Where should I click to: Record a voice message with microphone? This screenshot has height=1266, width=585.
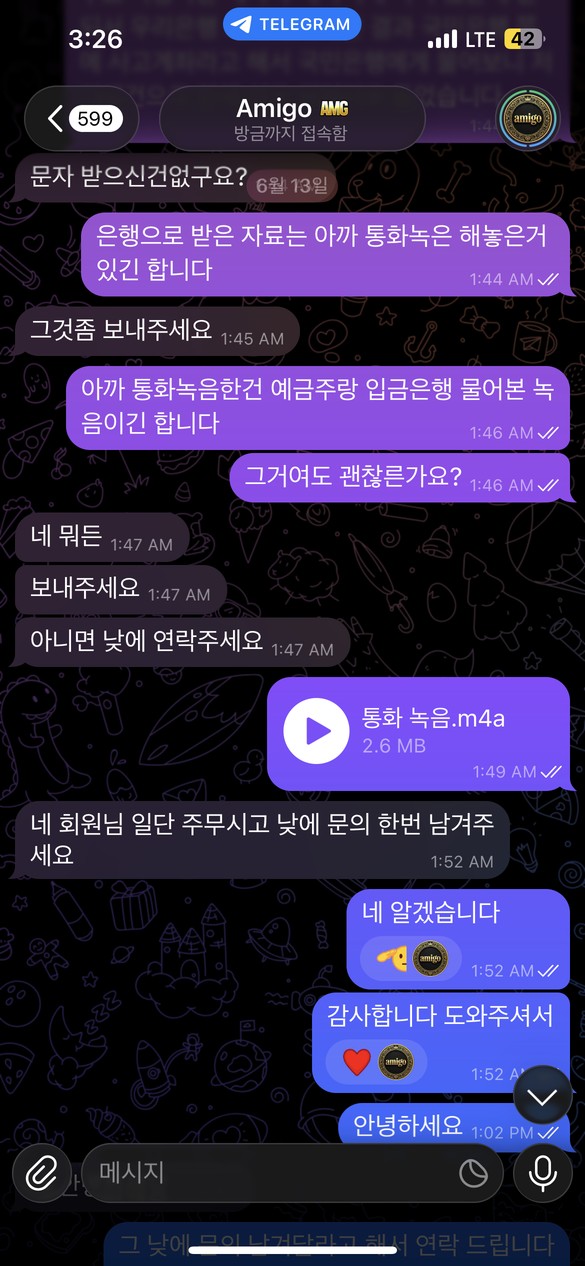click(x=543, y=1173)
